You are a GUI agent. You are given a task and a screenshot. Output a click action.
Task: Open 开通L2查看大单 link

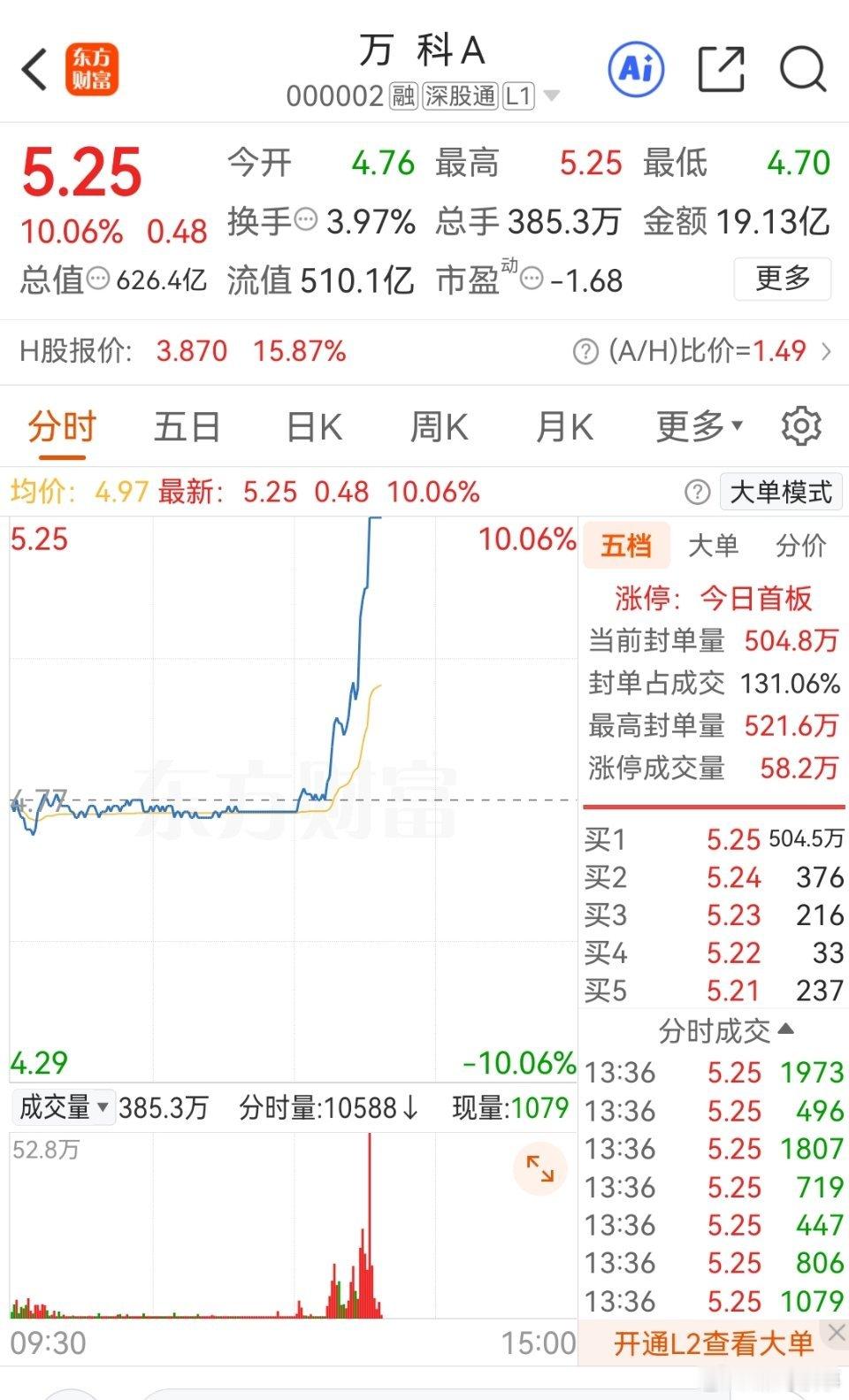tap(713, 1344)
